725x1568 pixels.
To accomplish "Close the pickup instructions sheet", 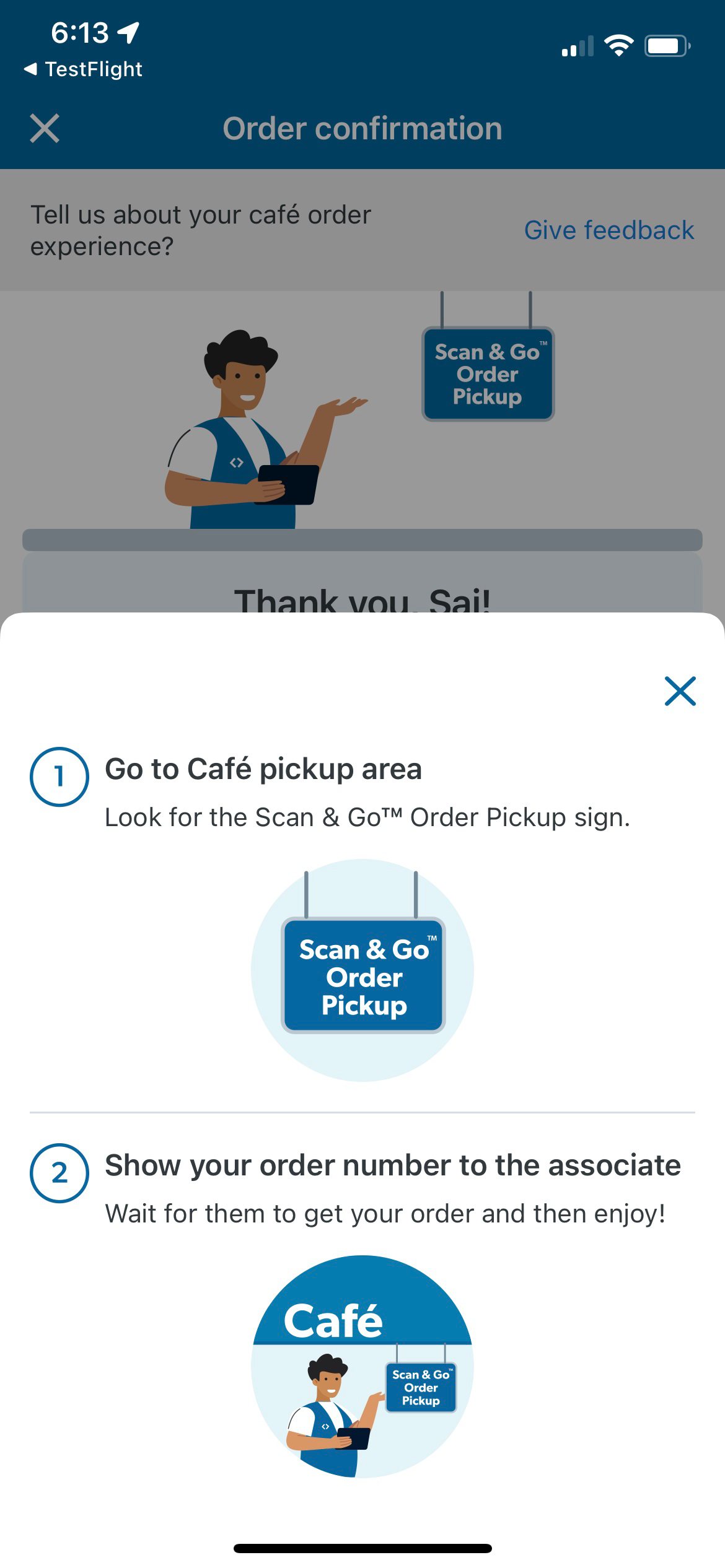I will 680,691.
